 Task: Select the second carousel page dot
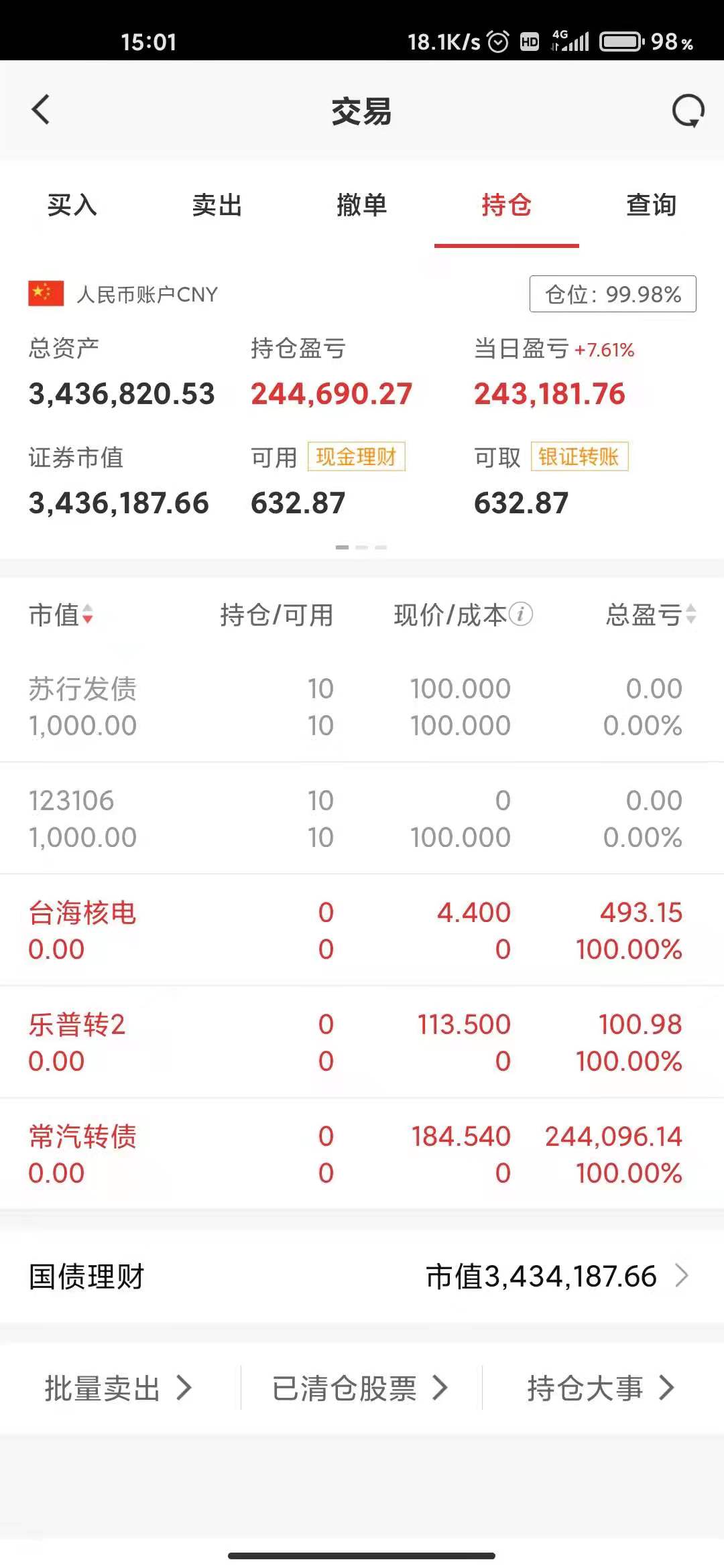pyautogui.click(x=362, y=547)
